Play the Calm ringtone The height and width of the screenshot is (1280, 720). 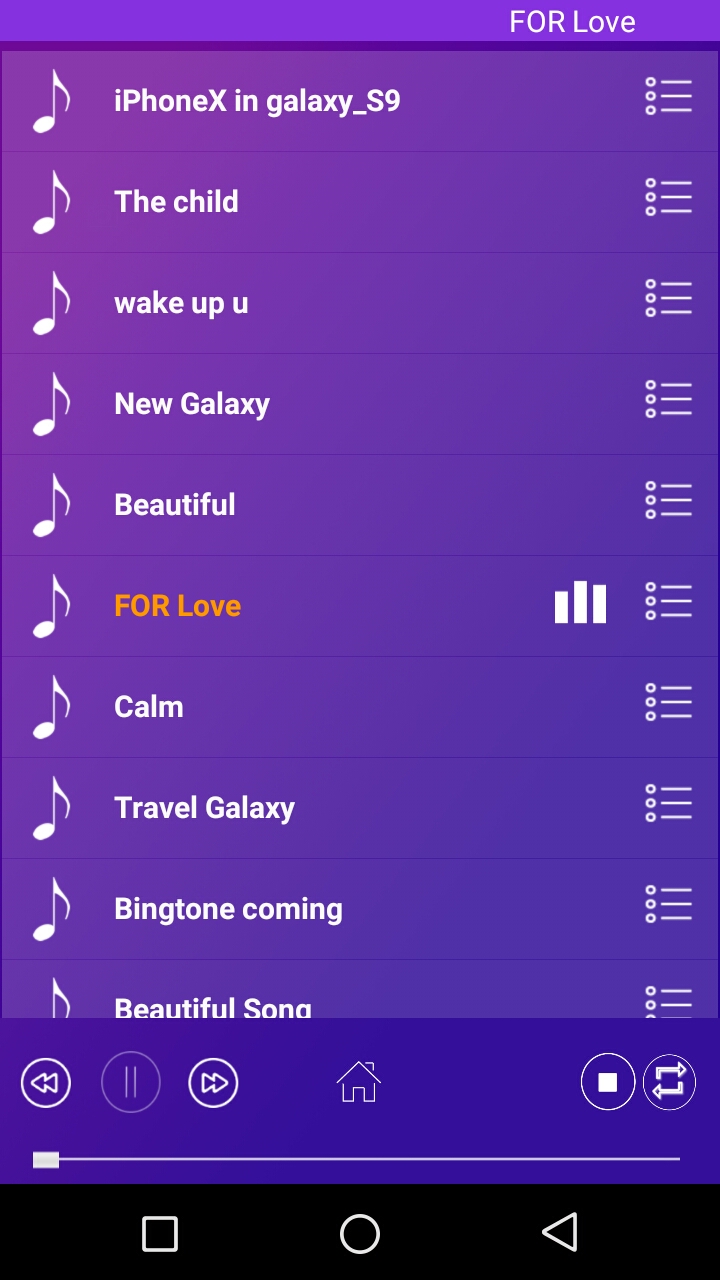149,707
